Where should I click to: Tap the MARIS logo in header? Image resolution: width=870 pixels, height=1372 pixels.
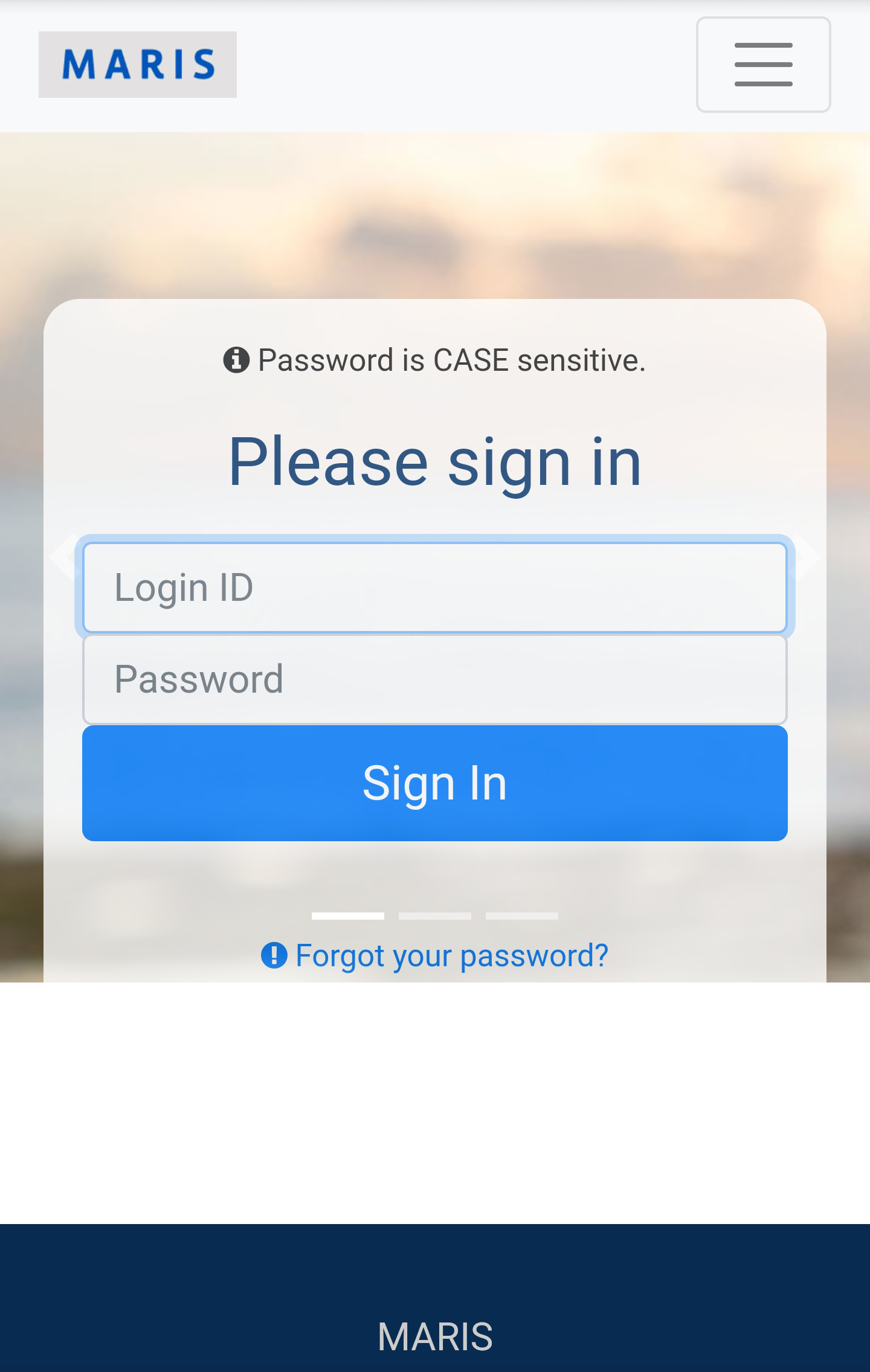pos(138,65)
